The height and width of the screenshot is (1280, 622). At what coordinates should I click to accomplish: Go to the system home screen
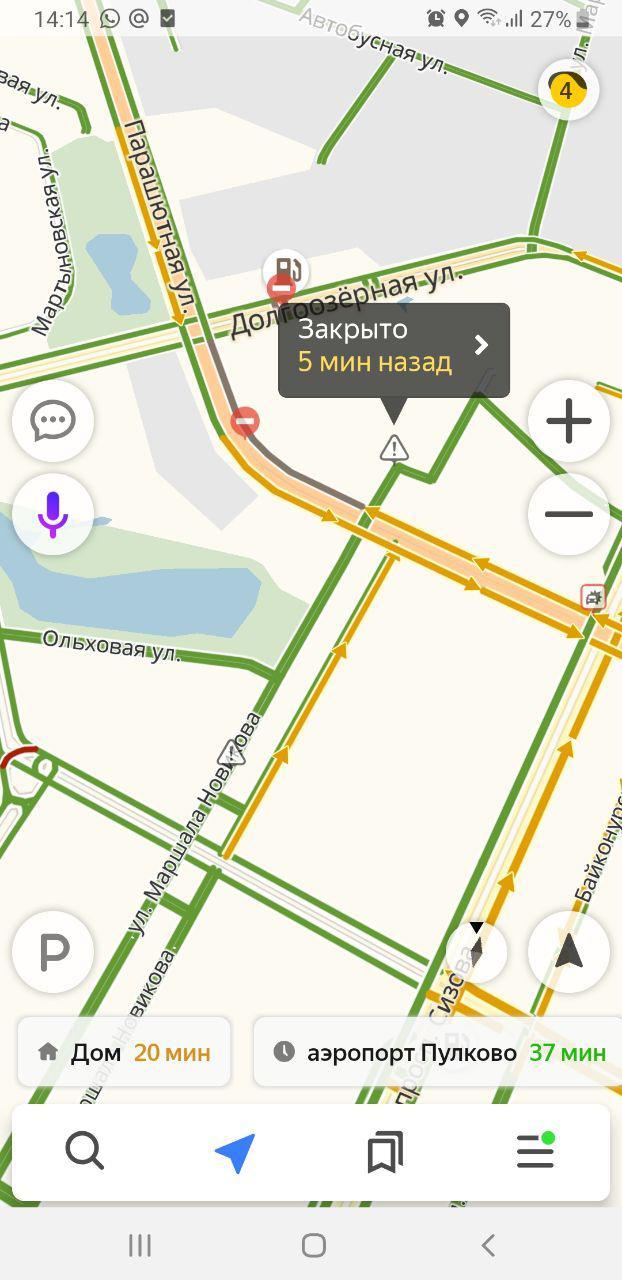[314, 1245]
